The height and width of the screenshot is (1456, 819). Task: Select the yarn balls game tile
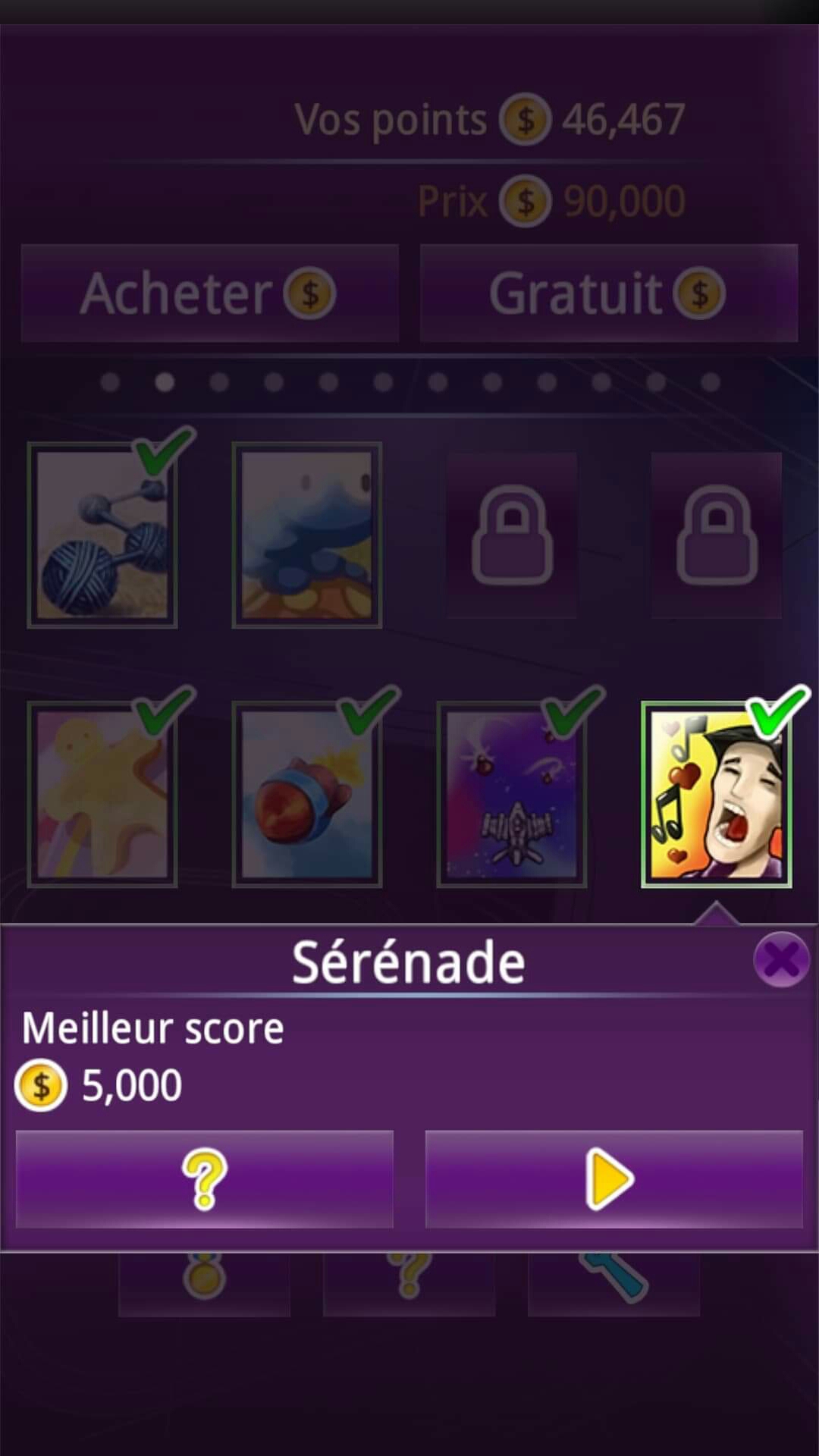(102, 535)
